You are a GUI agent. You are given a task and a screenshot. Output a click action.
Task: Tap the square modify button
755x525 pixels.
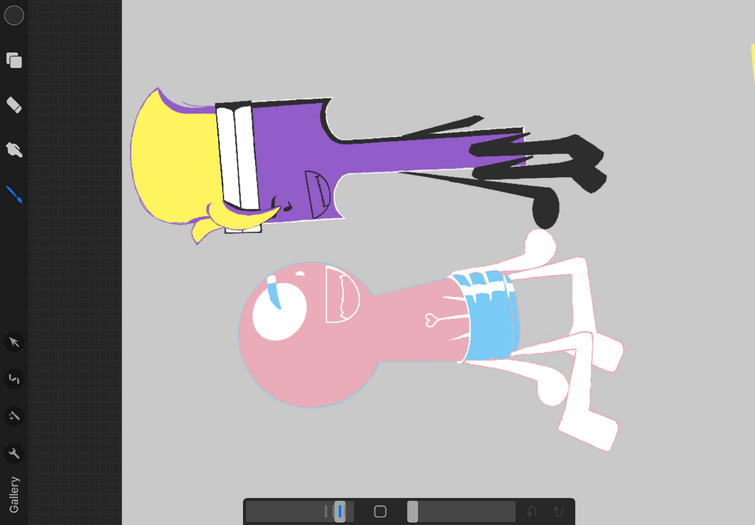click(380, 511)
